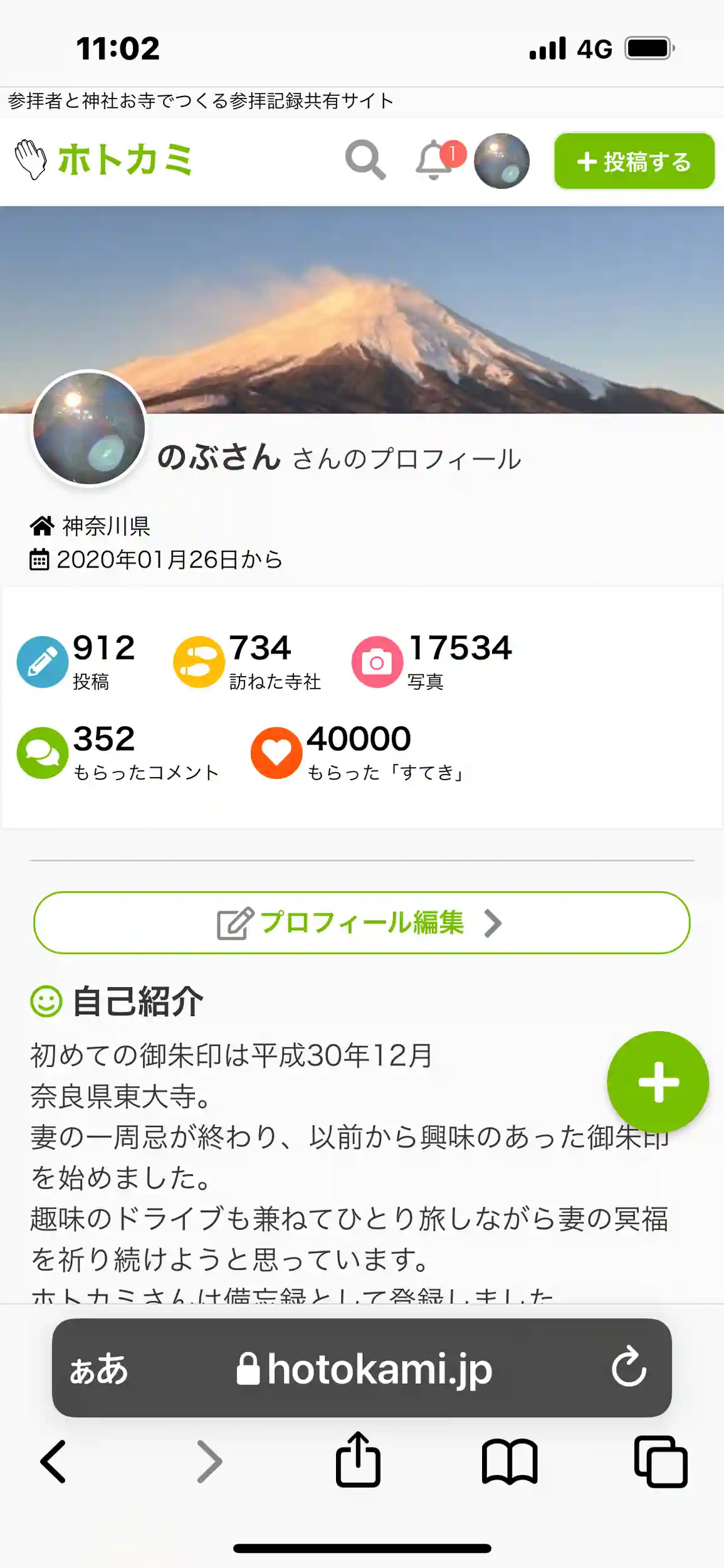Go back in the browser

(54, 1461)
